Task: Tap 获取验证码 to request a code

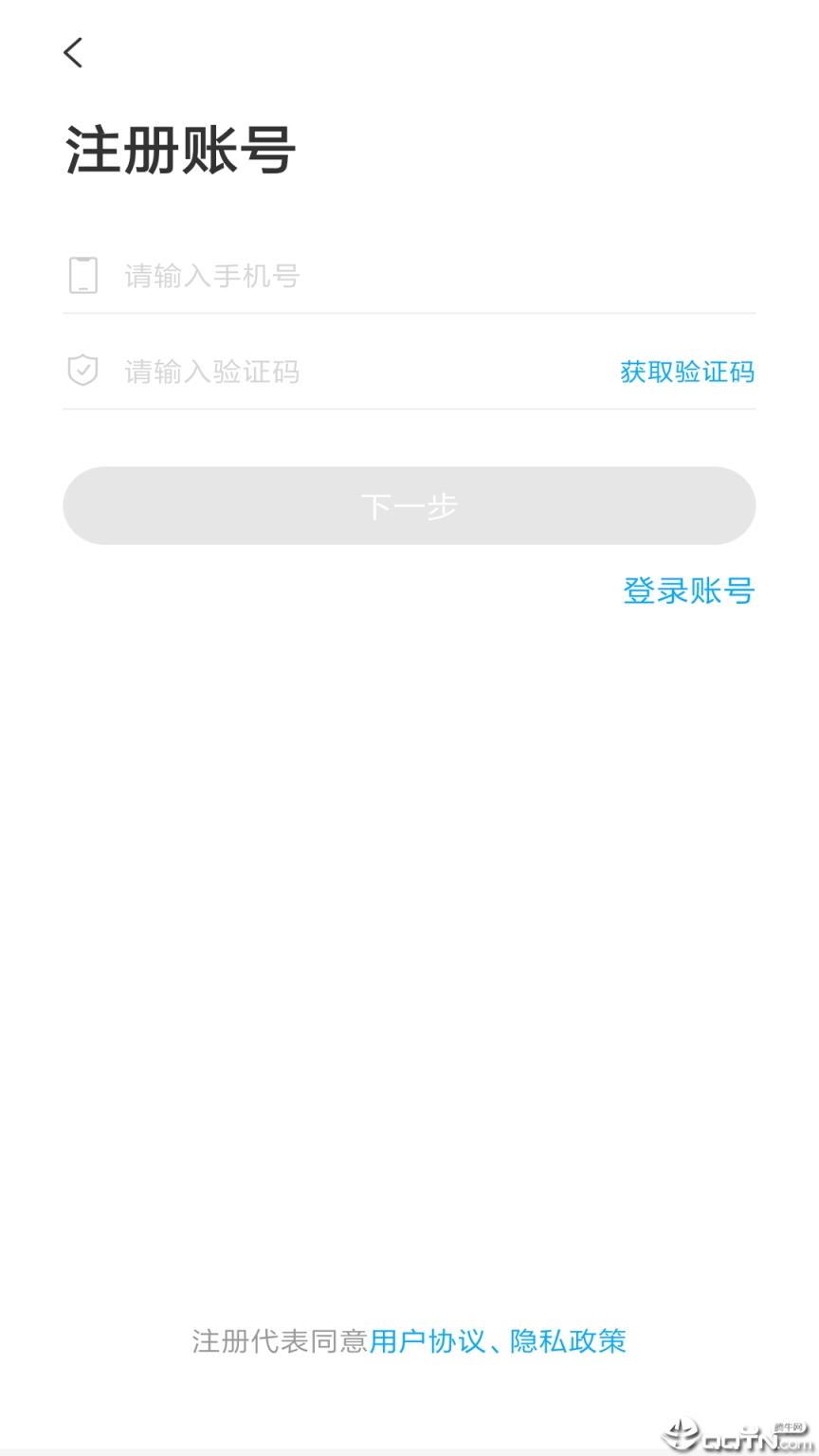Action: [686, 372]
